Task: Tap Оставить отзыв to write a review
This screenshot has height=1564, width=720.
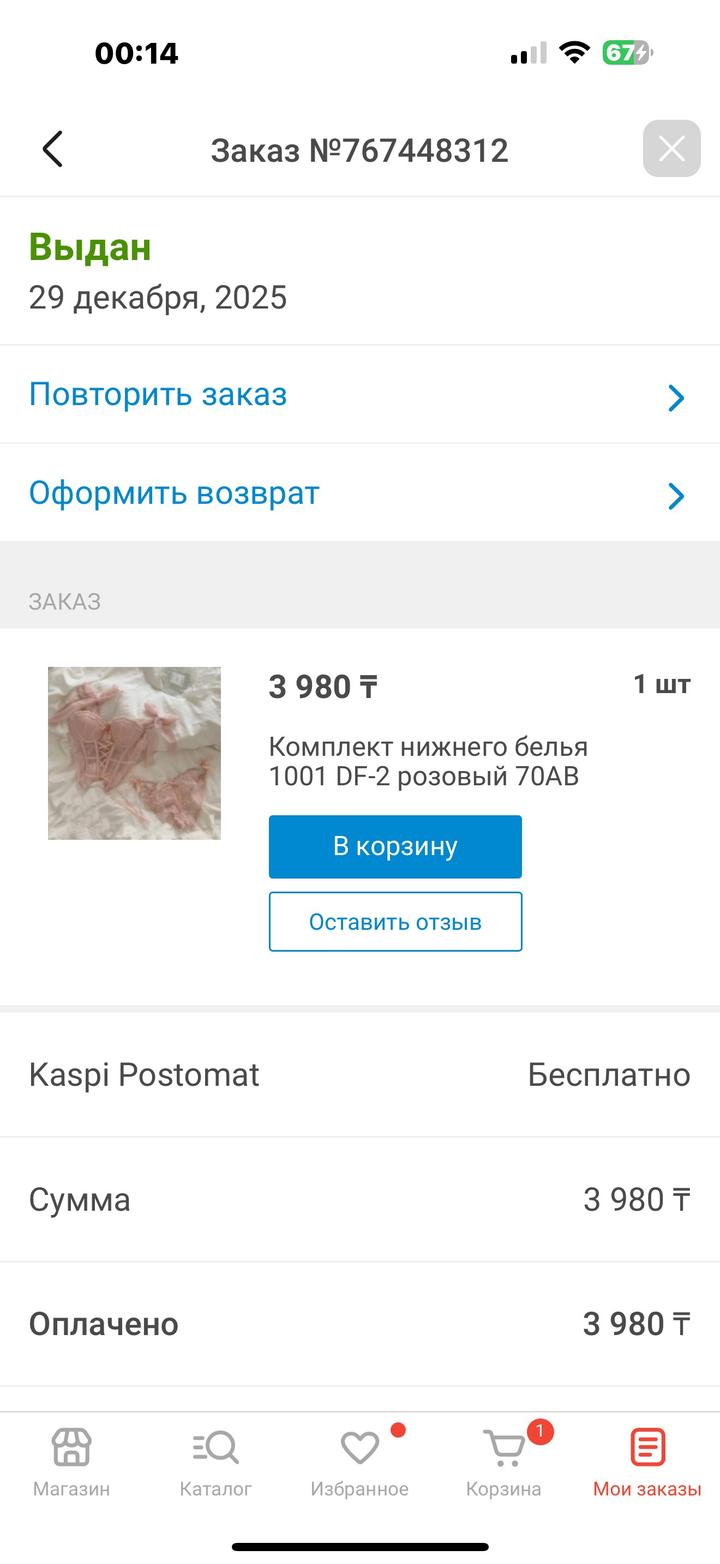Action: tap(395, 922)
